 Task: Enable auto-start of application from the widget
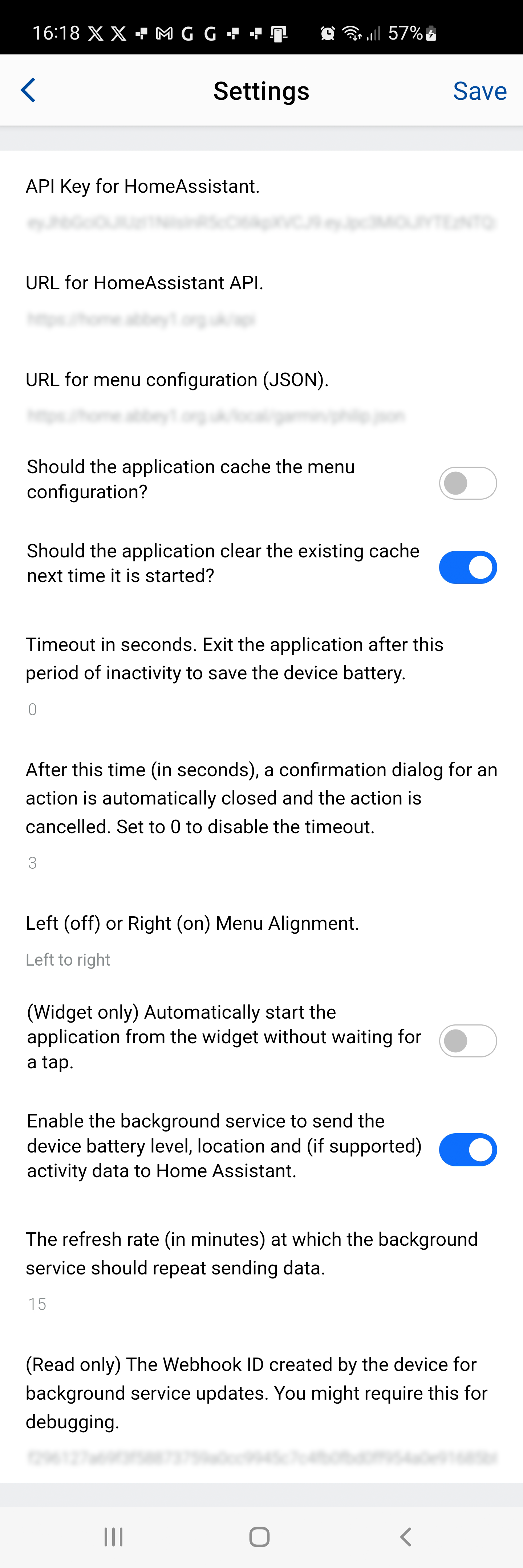[x=467, y=1041]
